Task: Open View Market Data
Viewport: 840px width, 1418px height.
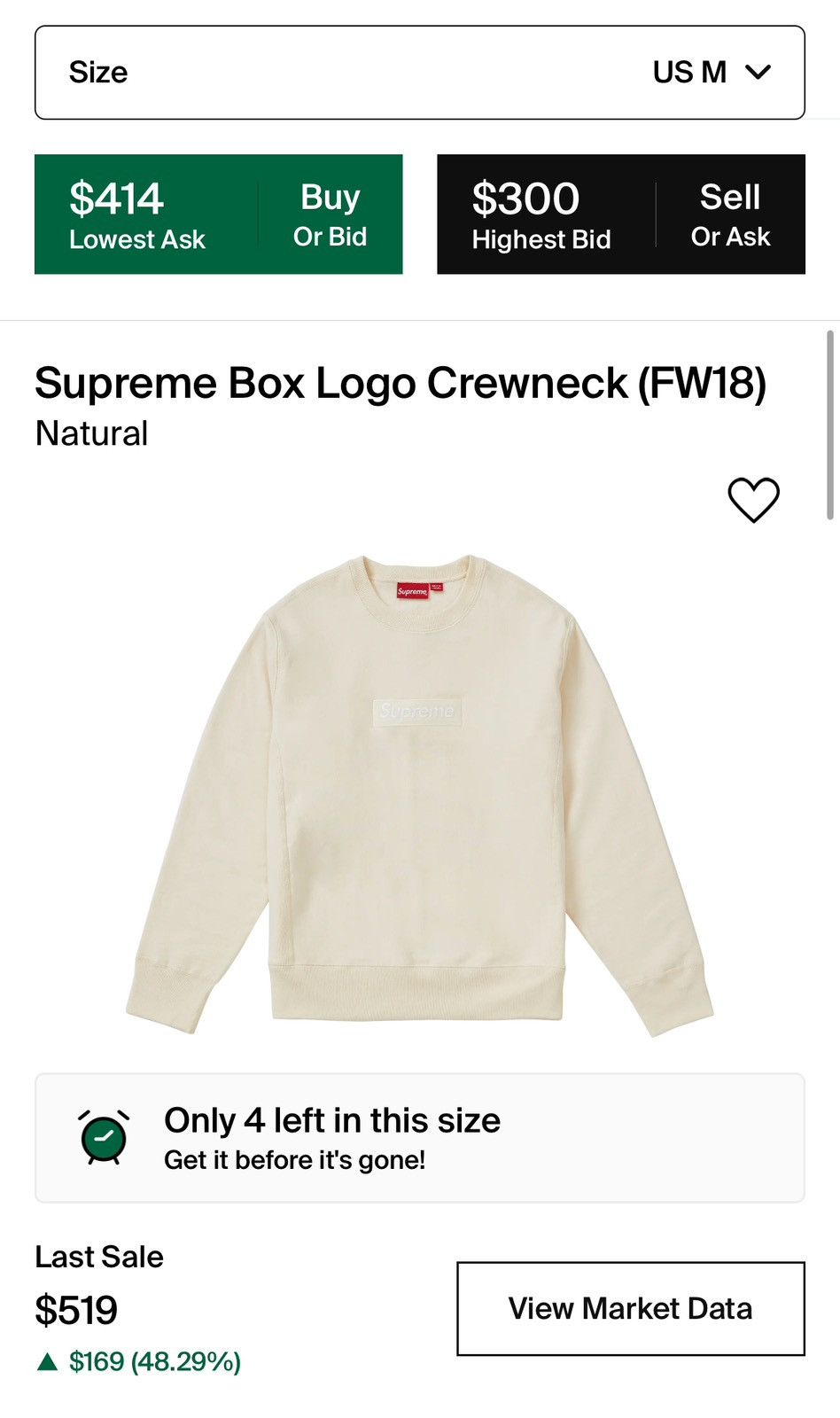Action: 631,1309
